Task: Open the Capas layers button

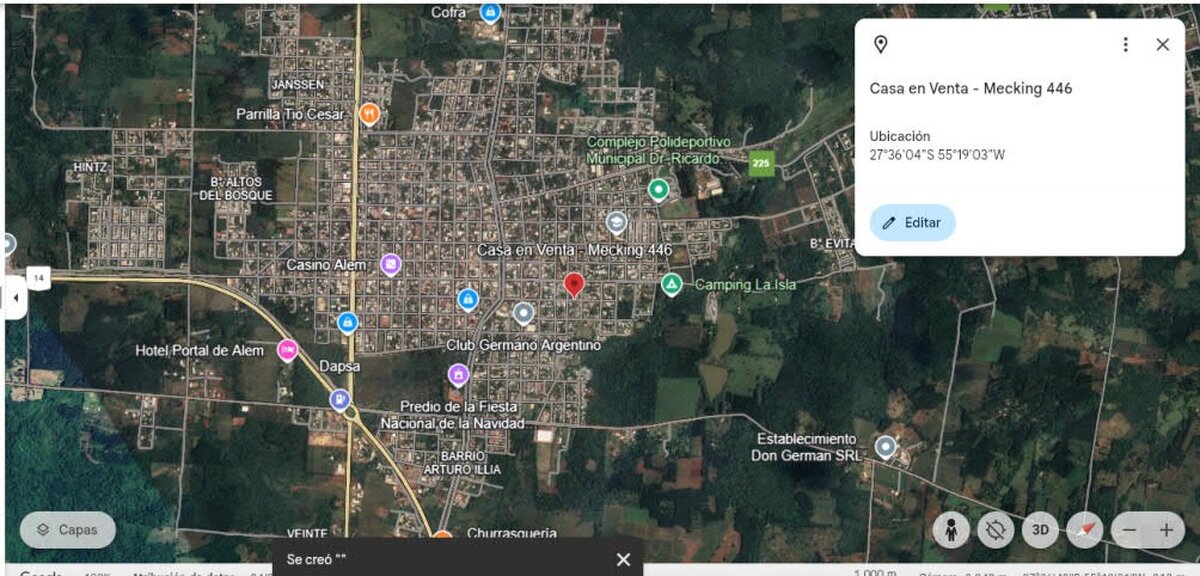Action: [68, 530]
